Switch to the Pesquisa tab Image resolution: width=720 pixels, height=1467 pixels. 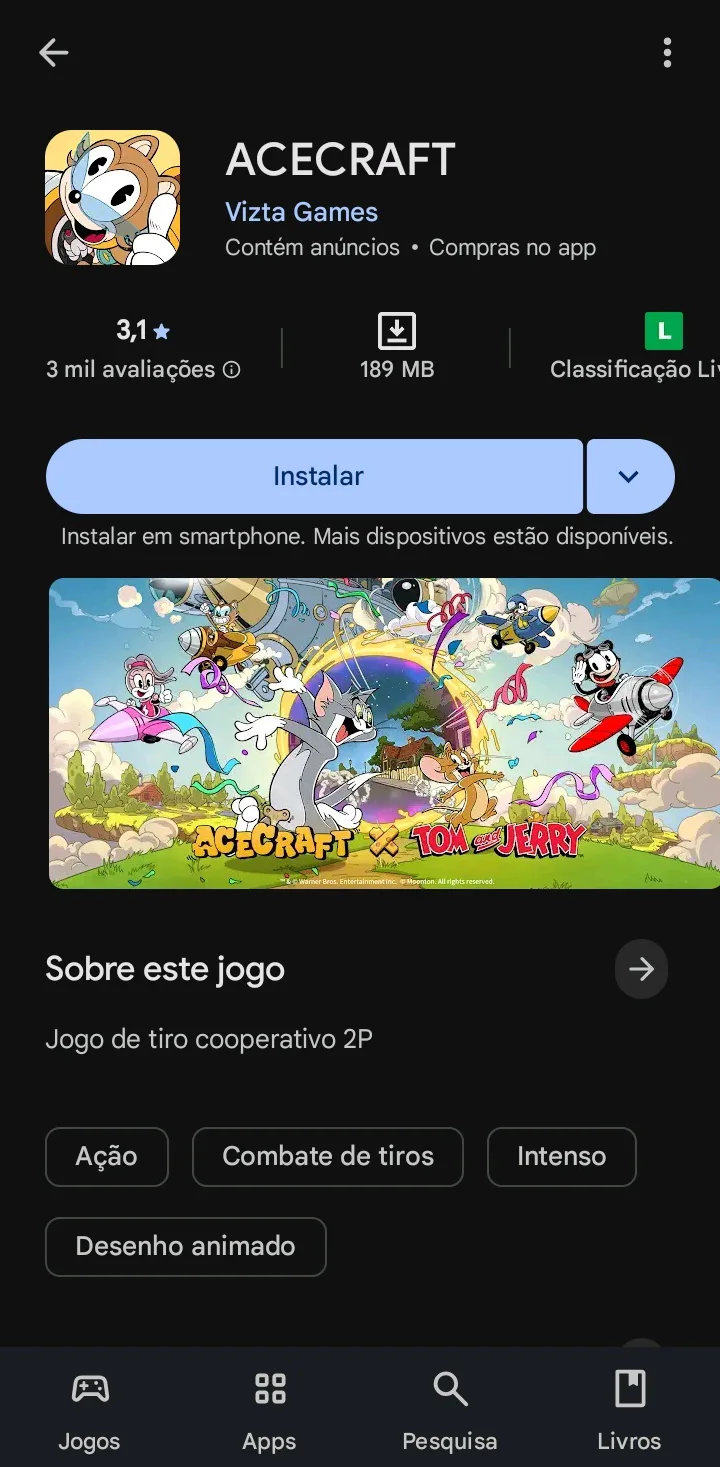coord(450,1410)
